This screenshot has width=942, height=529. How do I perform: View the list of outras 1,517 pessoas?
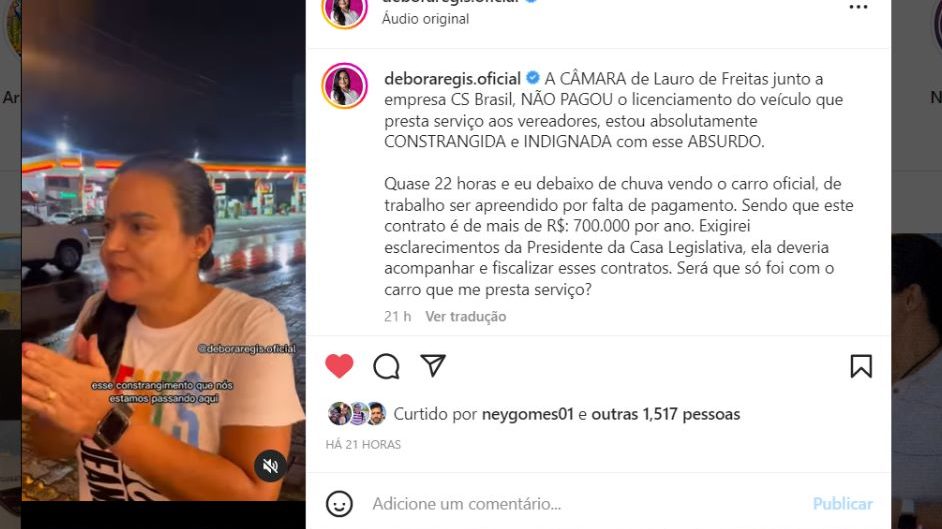[666, 414]
